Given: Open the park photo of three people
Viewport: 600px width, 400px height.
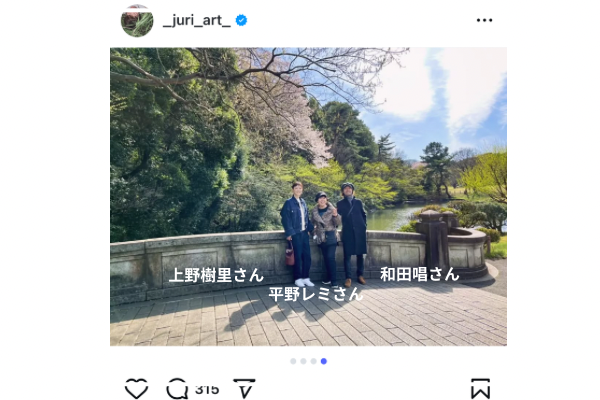Looking at the screenshot, I should pyautogui.click(x=308, y=196).
